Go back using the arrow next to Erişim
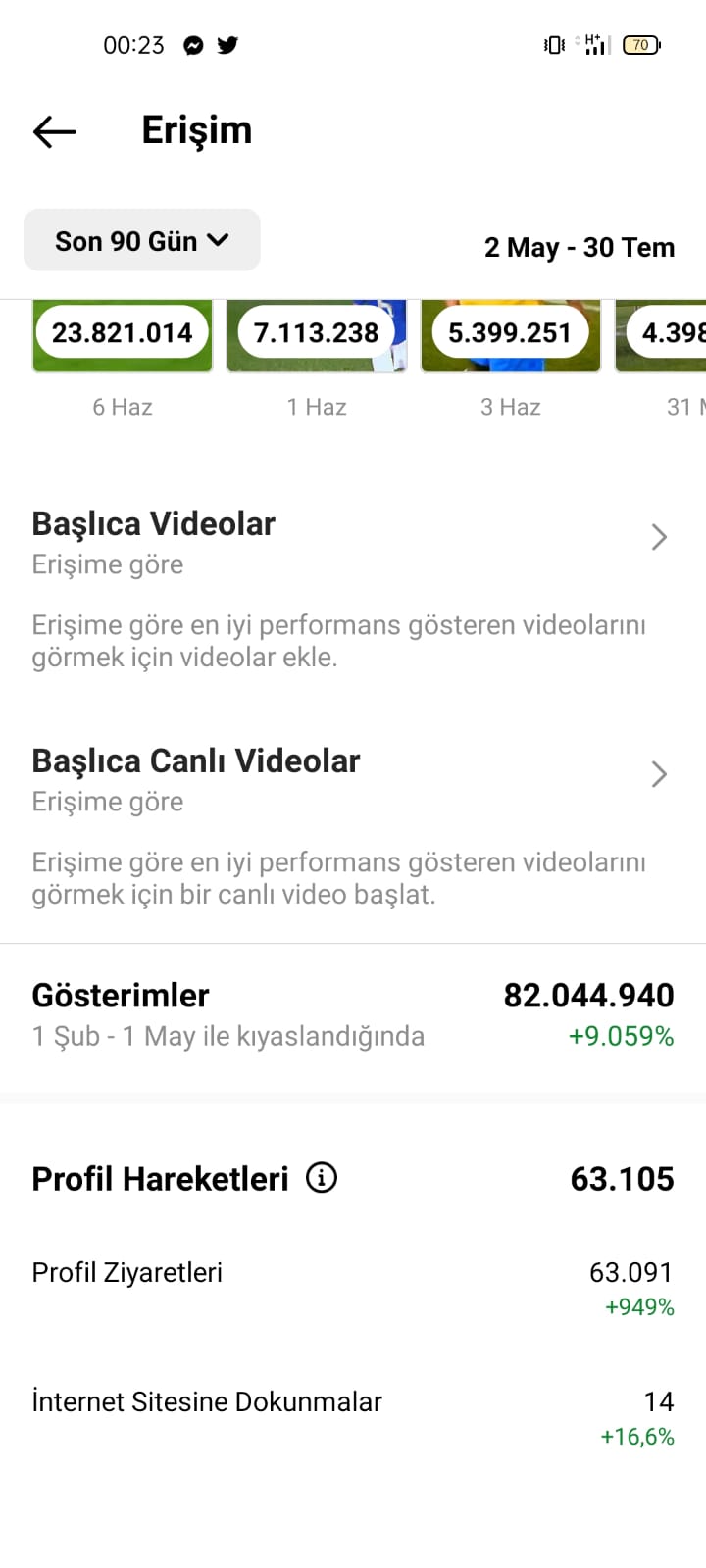Screen dimensions: 706x1568 [x=55, y=131]
